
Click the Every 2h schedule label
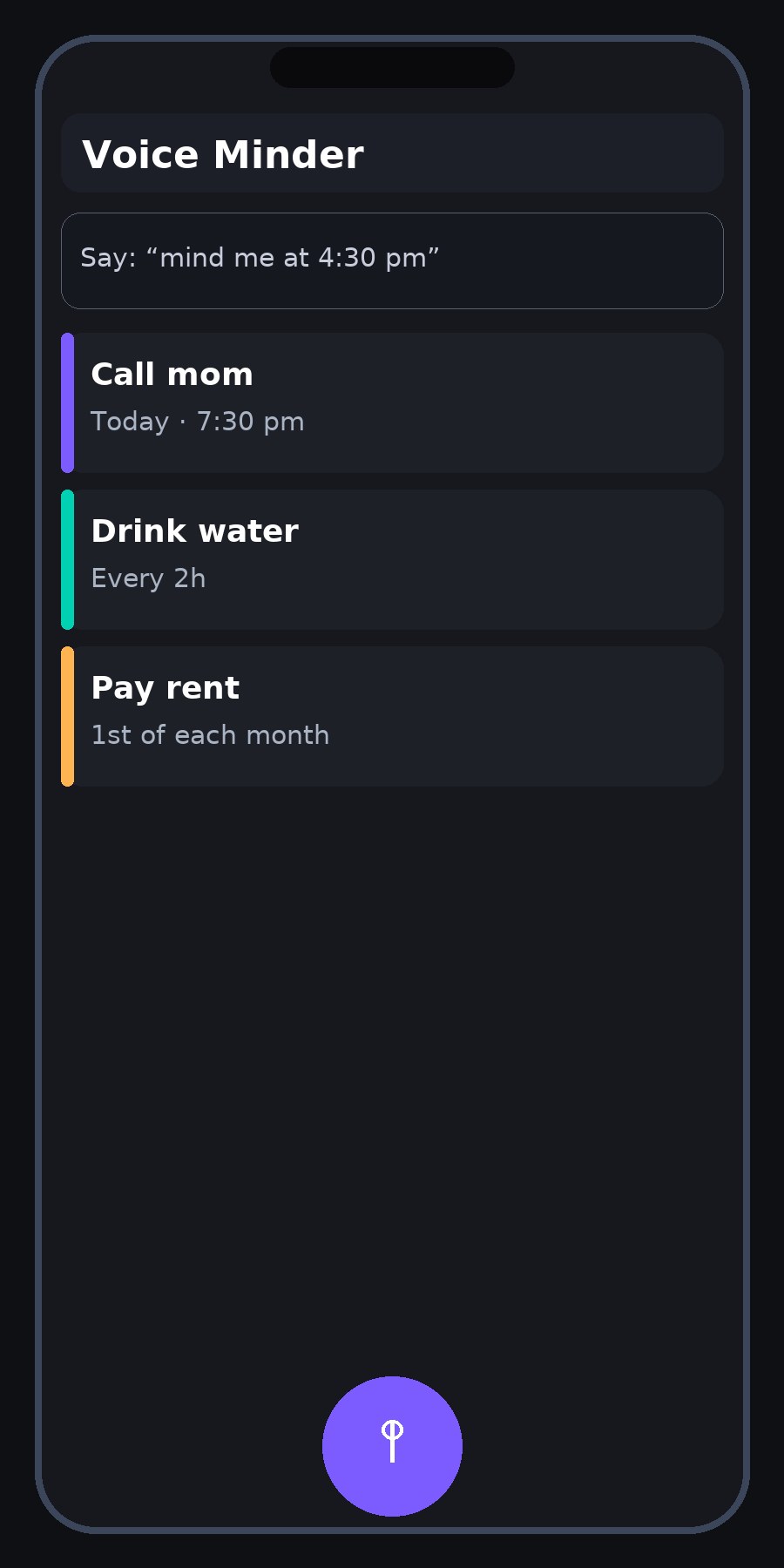148,578
